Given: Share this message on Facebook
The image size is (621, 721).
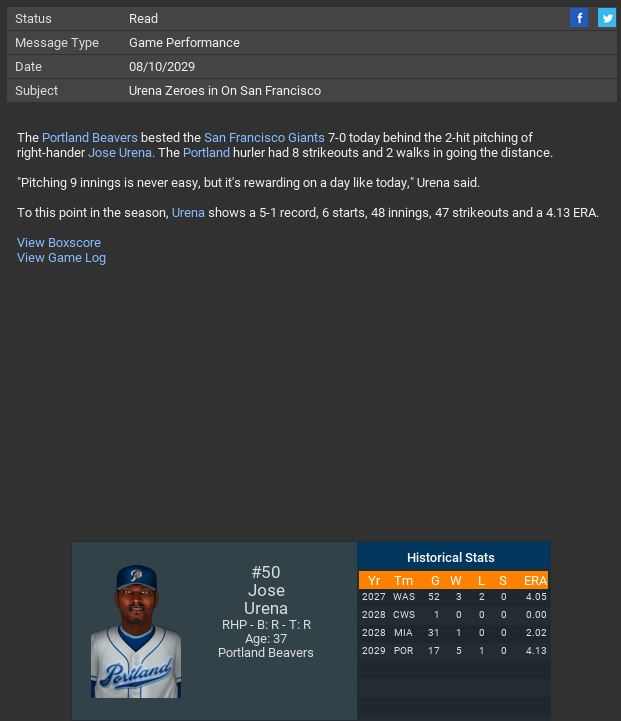Looking at the screenshot, I should coord(579,18).
